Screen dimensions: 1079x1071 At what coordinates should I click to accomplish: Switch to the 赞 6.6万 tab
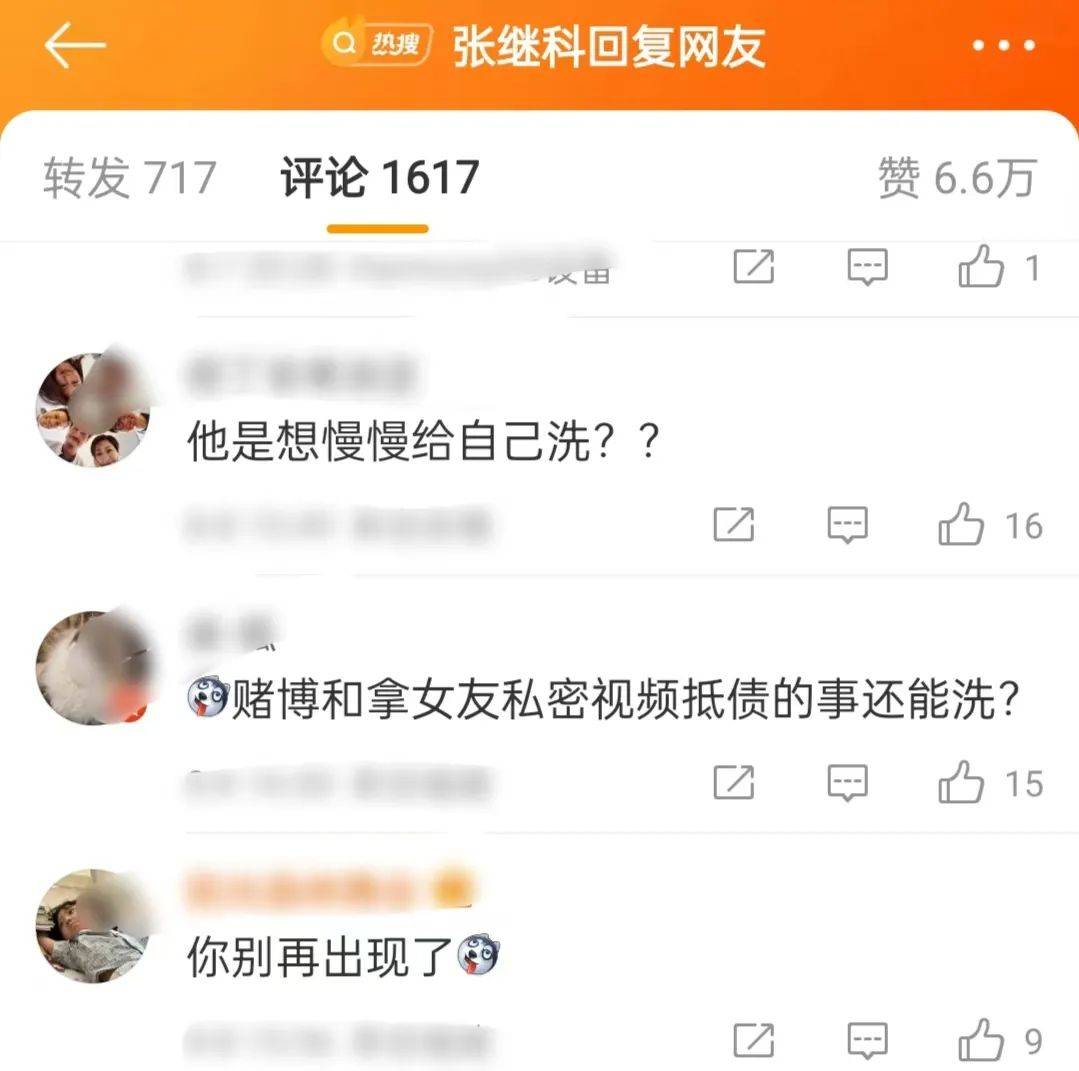tap(956, 178)
